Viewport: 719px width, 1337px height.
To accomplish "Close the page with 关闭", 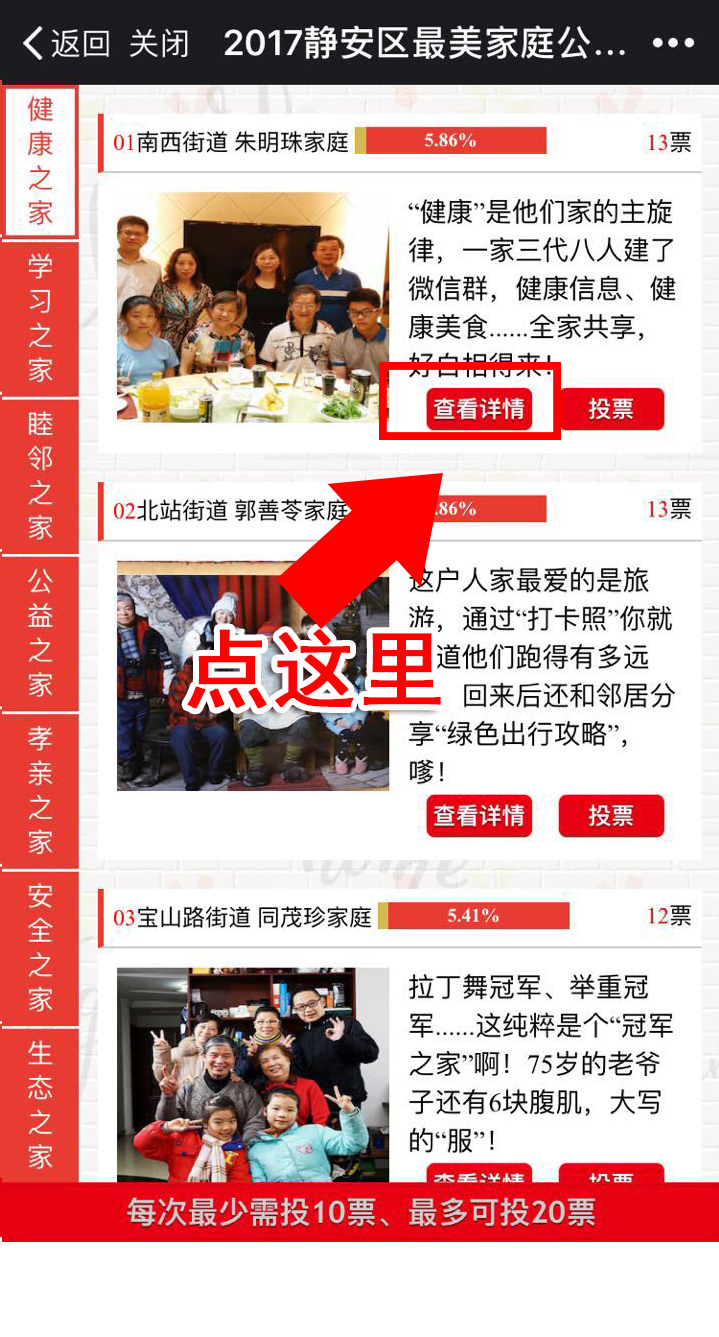I will [159, 43].
